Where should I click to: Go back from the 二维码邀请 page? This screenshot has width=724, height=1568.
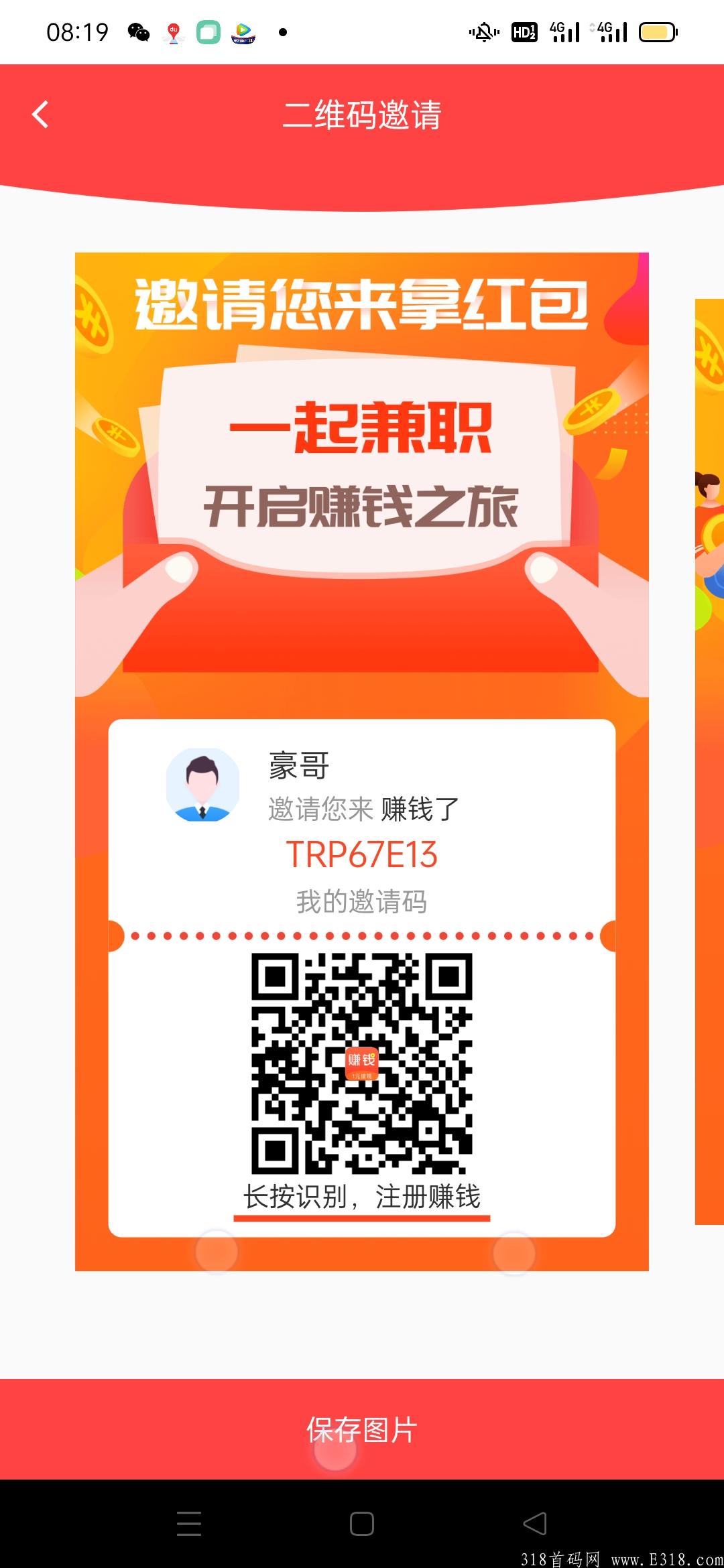[x=40, y=114]
